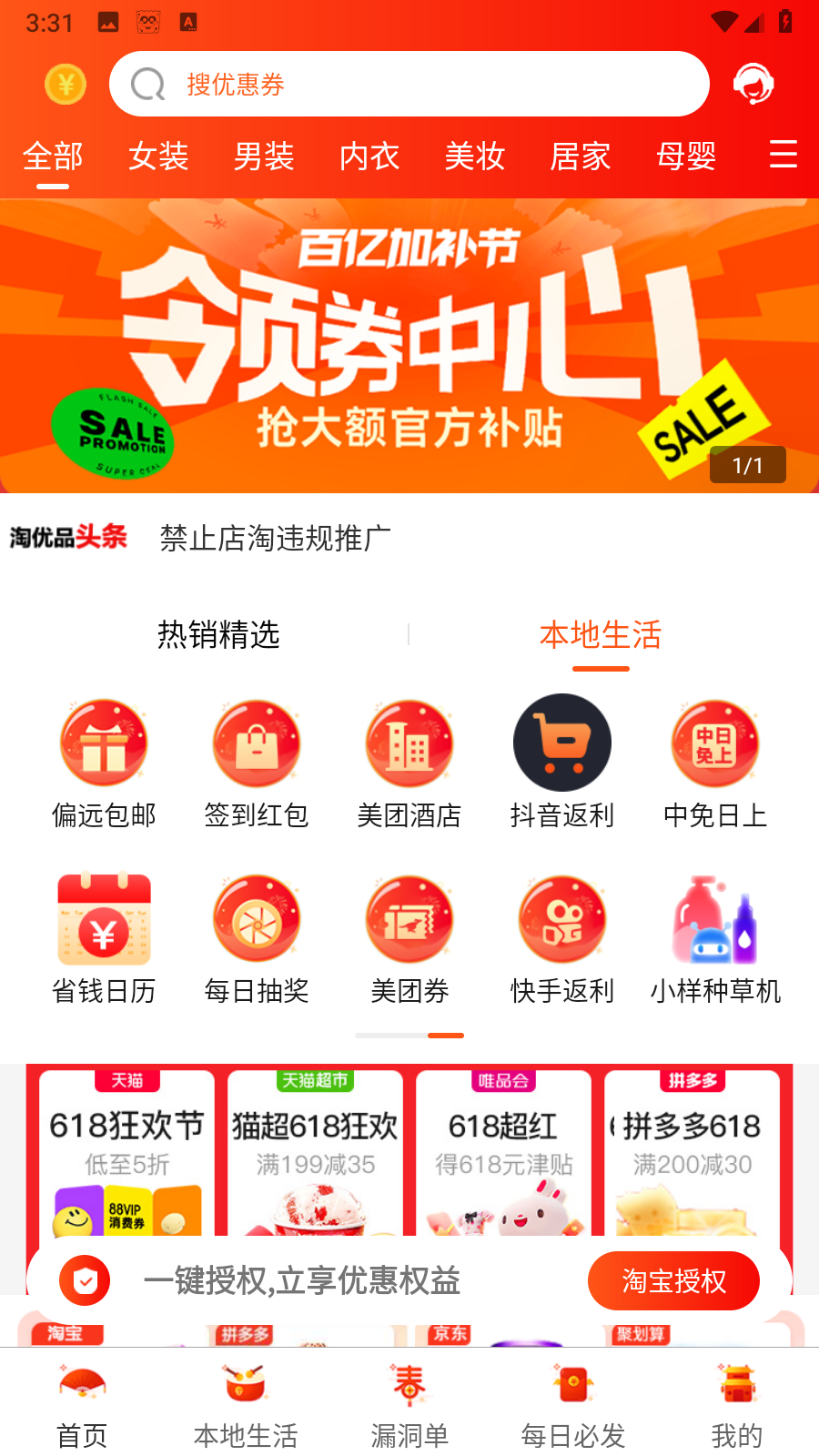This screenshot has height=1456, width=819.
Task: Open the customer service headset icon
Action: pyautogui.click(x=753, y=84)
